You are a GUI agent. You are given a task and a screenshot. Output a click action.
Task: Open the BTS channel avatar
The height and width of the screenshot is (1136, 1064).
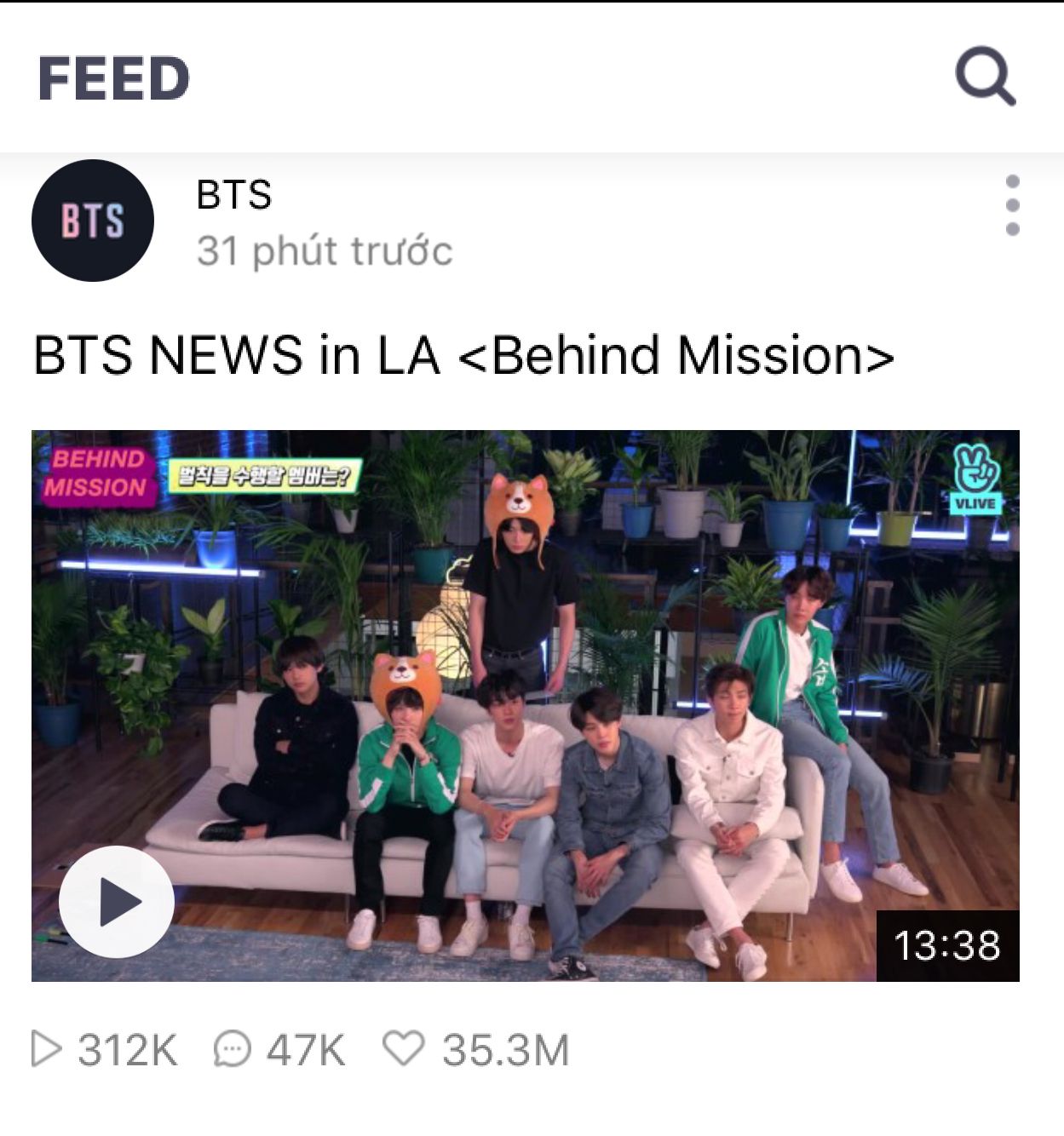point(93,221)
